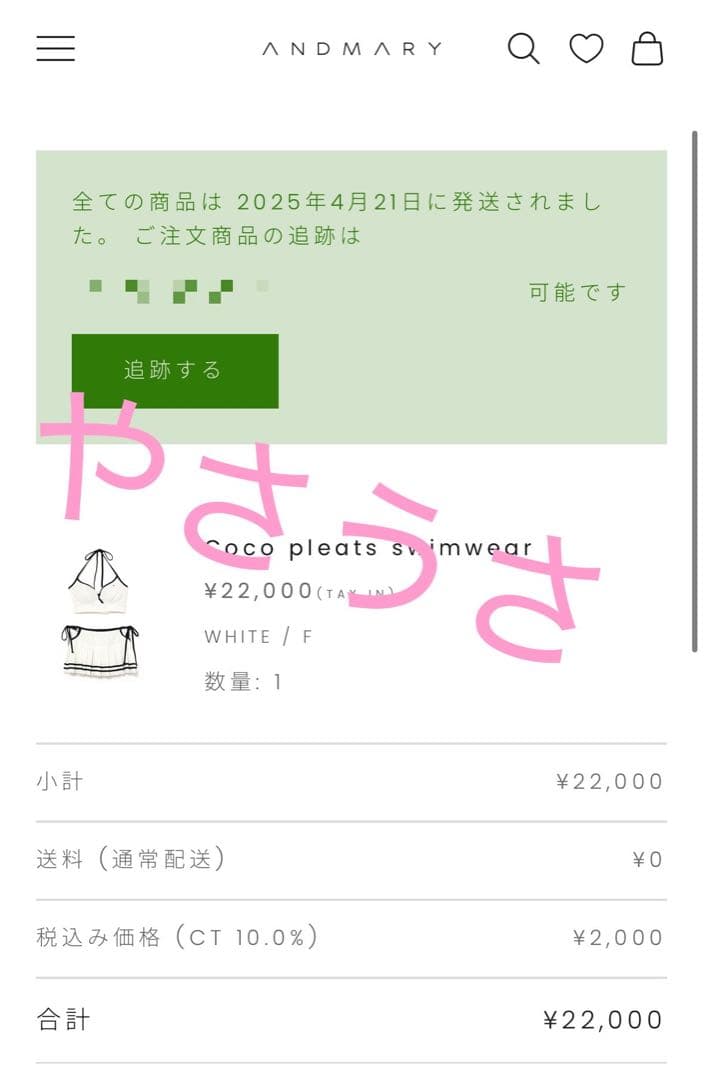Tap the 追跡する tracking button

(x=175, y=370)
